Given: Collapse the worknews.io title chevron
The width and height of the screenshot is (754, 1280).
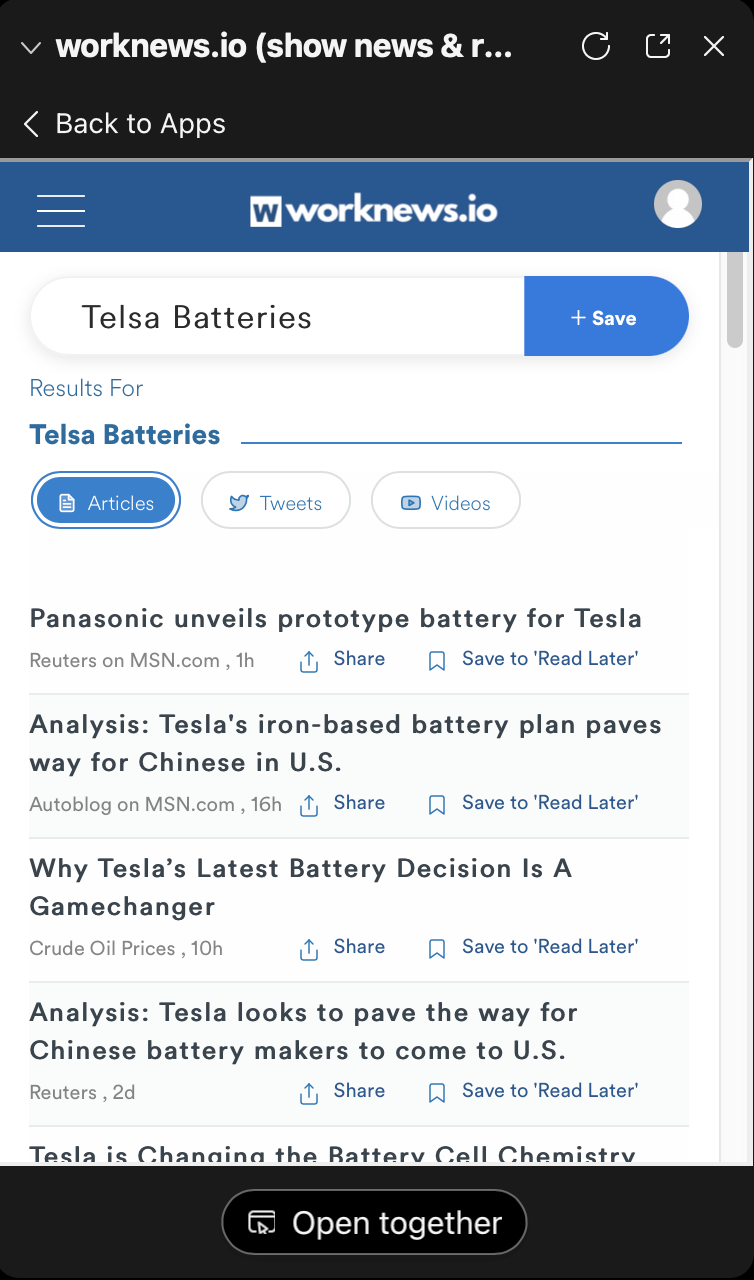Looking at the screenshot, I should click(31, 47).
